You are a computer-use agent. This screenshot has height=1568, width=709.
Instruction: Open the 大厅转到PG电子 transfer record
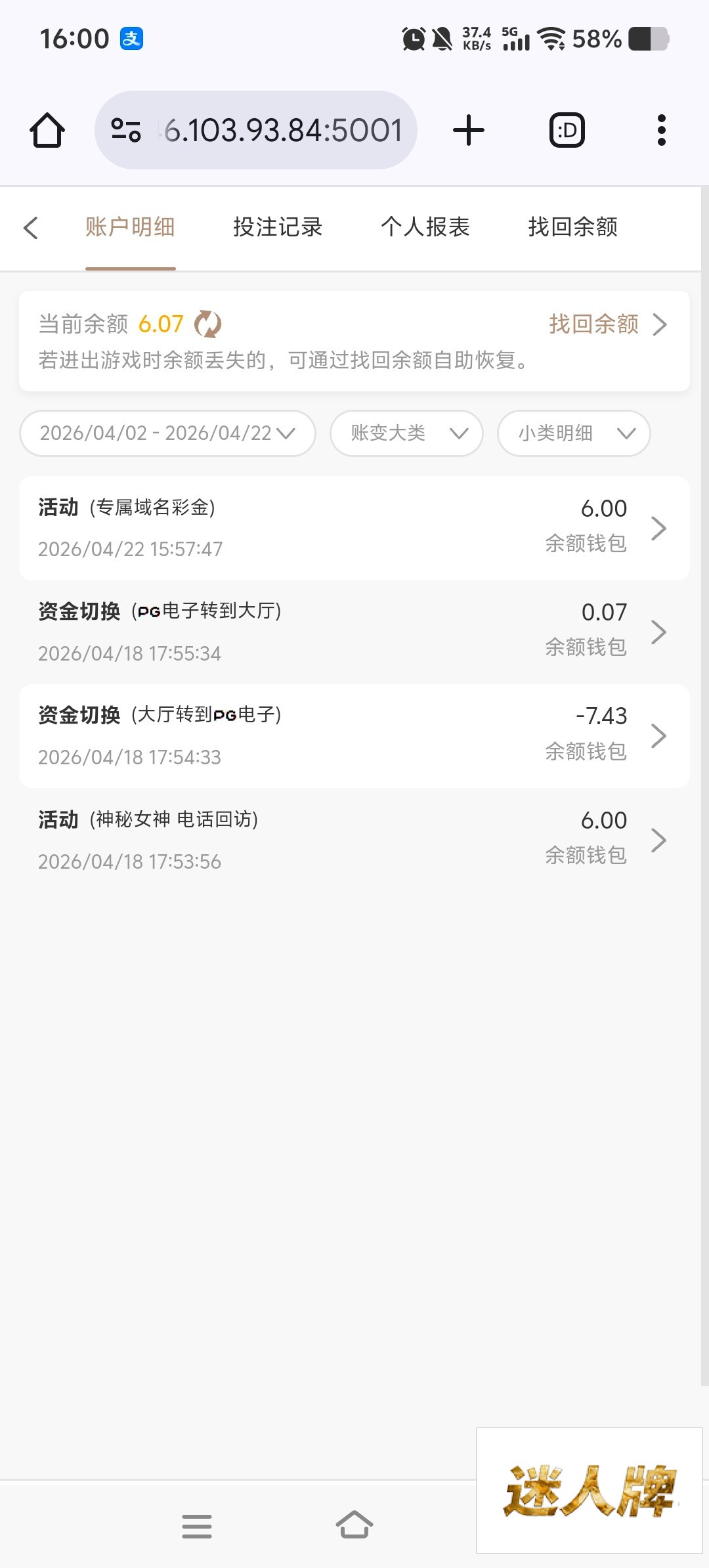[354, 735]
